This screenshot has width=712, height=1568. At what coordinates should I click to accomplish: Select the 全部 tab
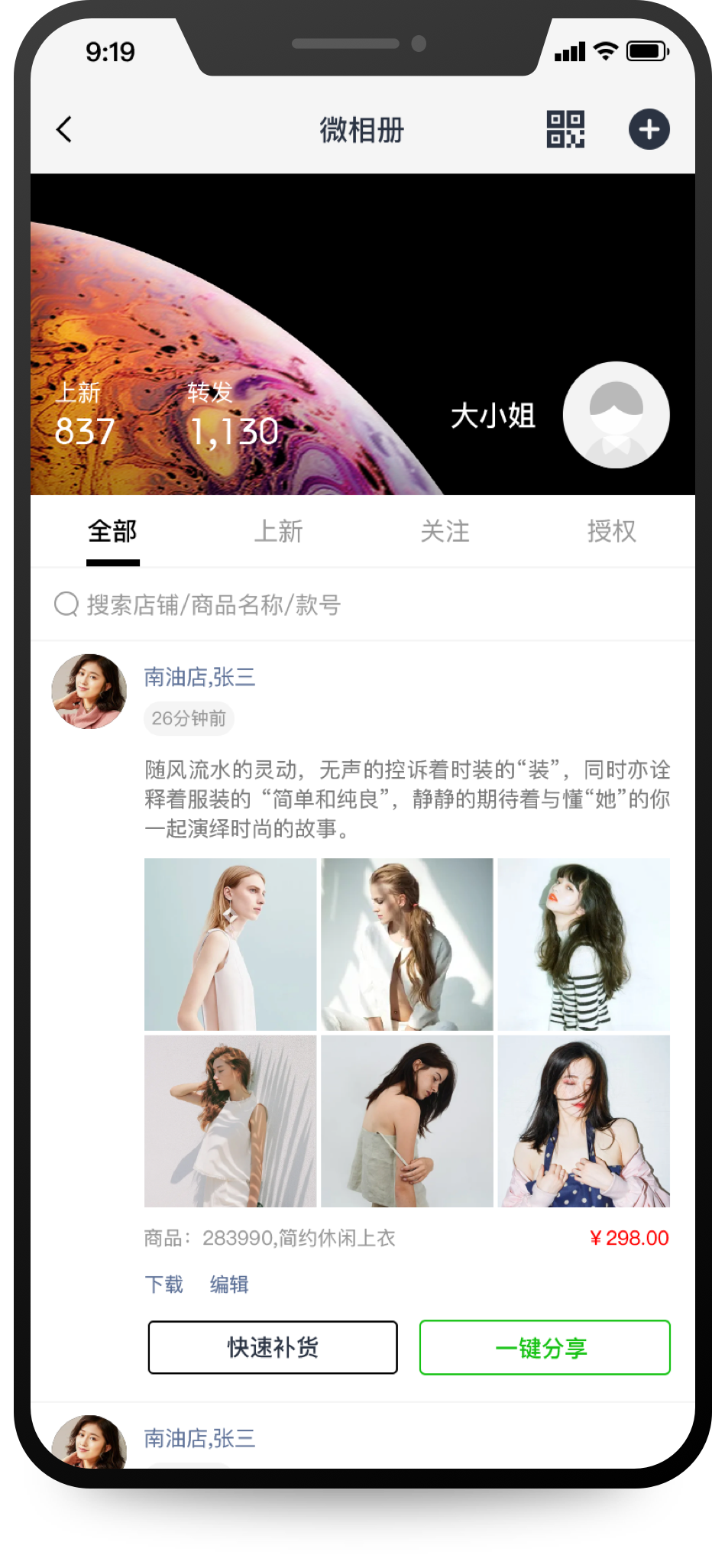112,531
